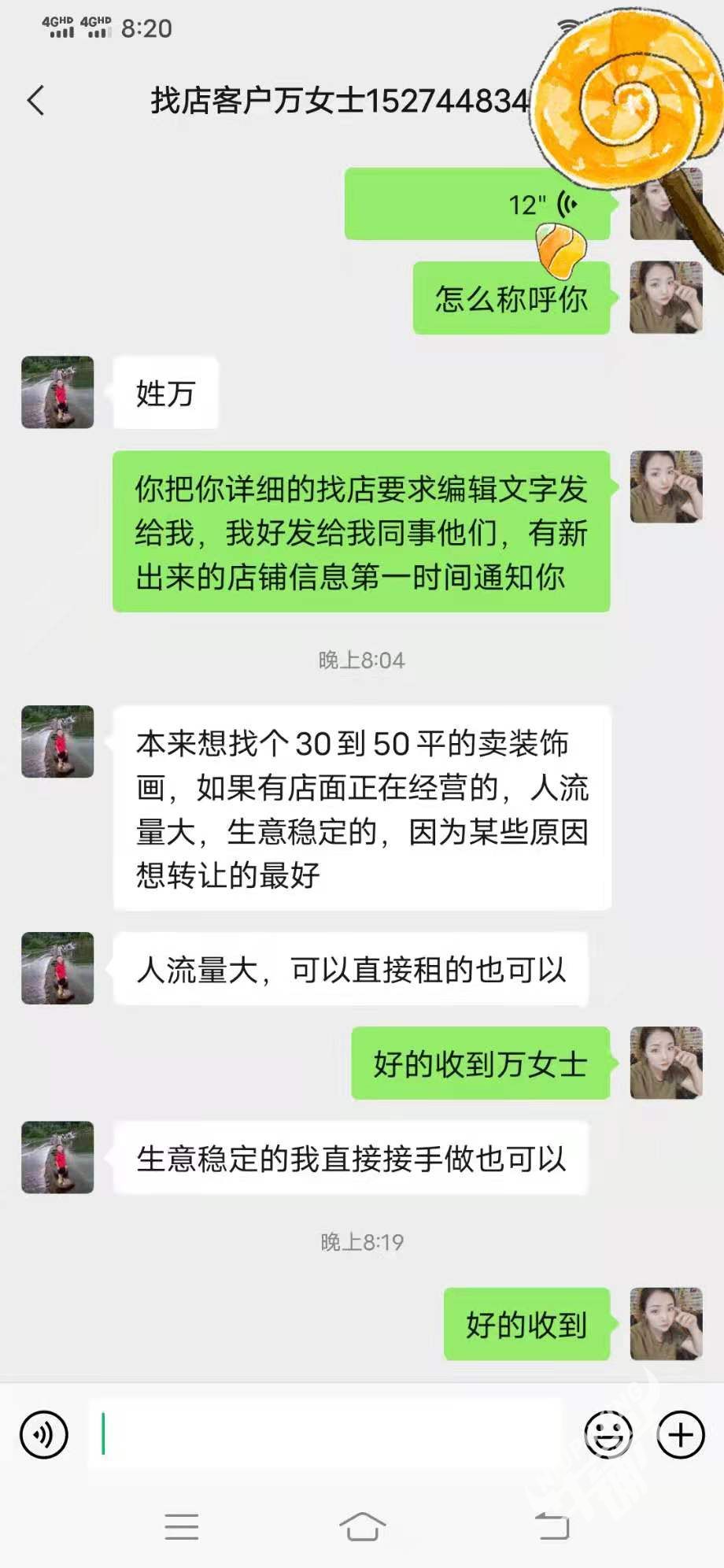Switch to voice input mode
This screenshot has height=1568, width=724.
[x=44, y=1434]
